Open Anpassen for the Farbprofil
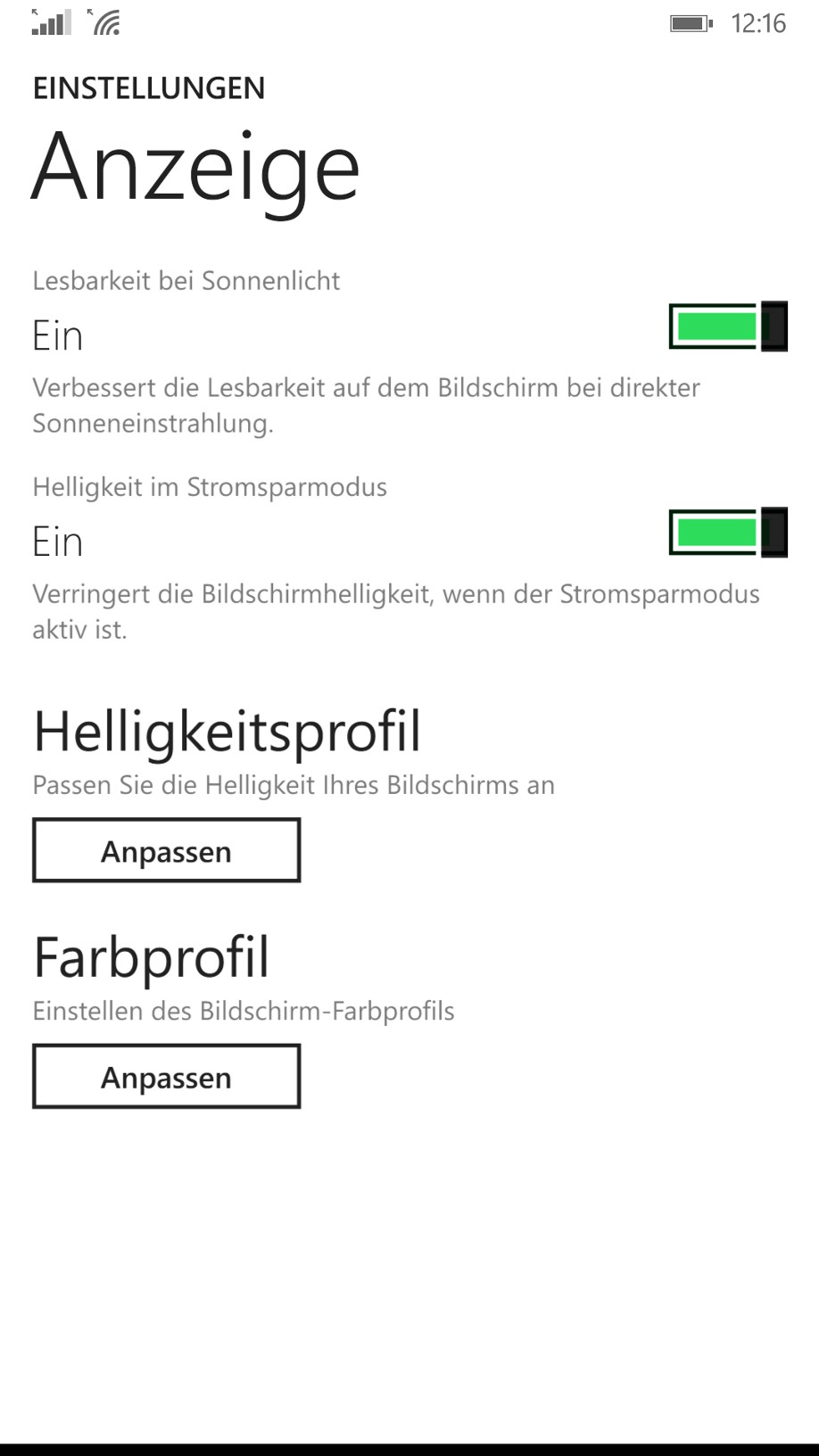The width and height of the screenshot is (819, 1456). 167,1077
